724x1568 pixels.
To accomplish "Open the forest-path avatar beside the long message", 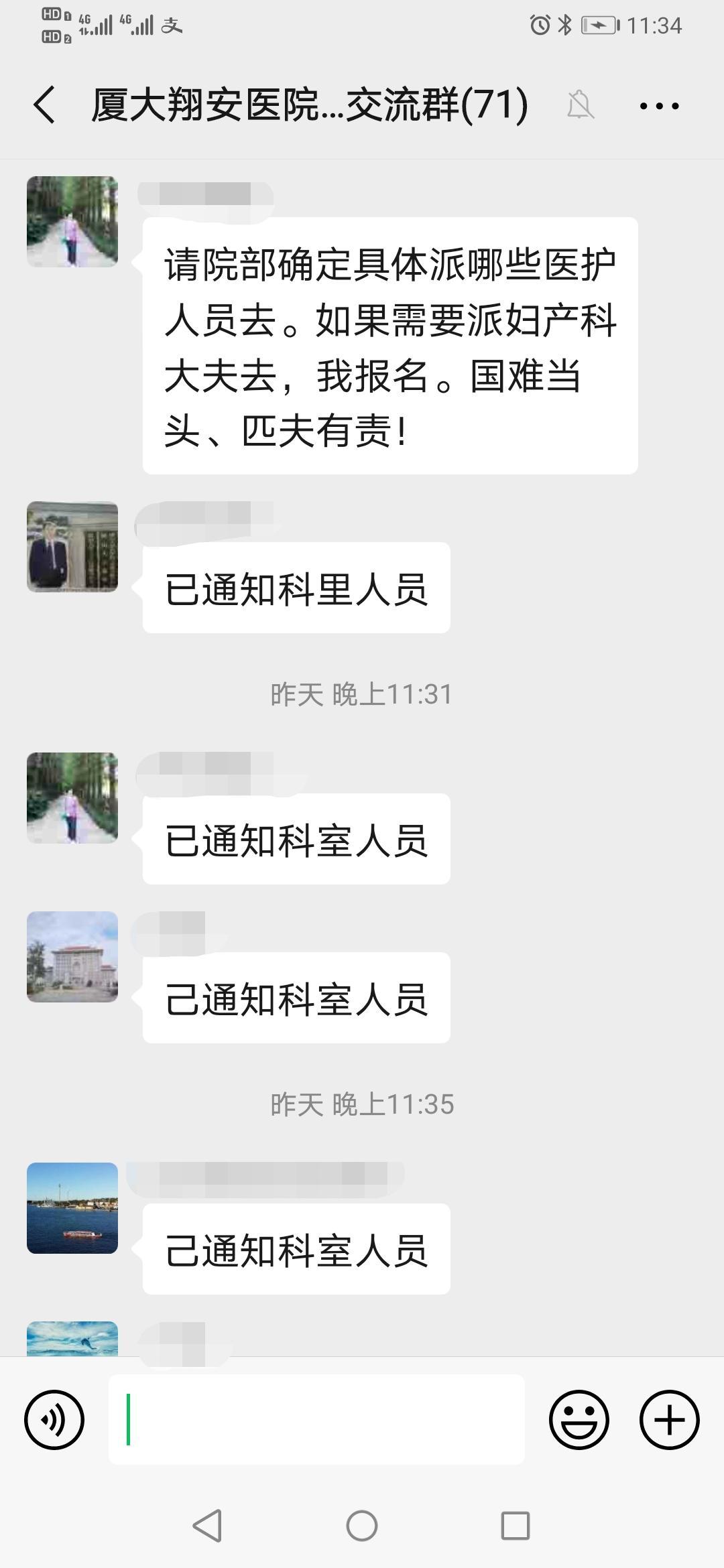I will [x=72, y=222].
